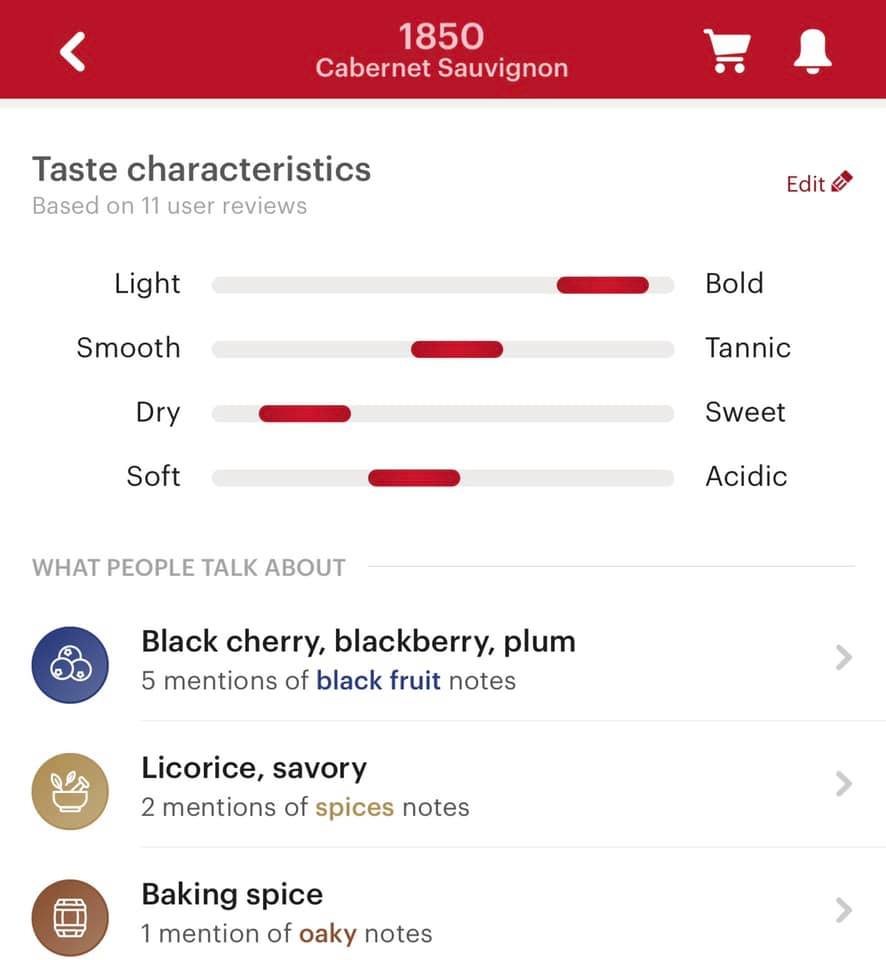Open the notifications bell
This screenshot has height=960, width=886.
[812, 51]
